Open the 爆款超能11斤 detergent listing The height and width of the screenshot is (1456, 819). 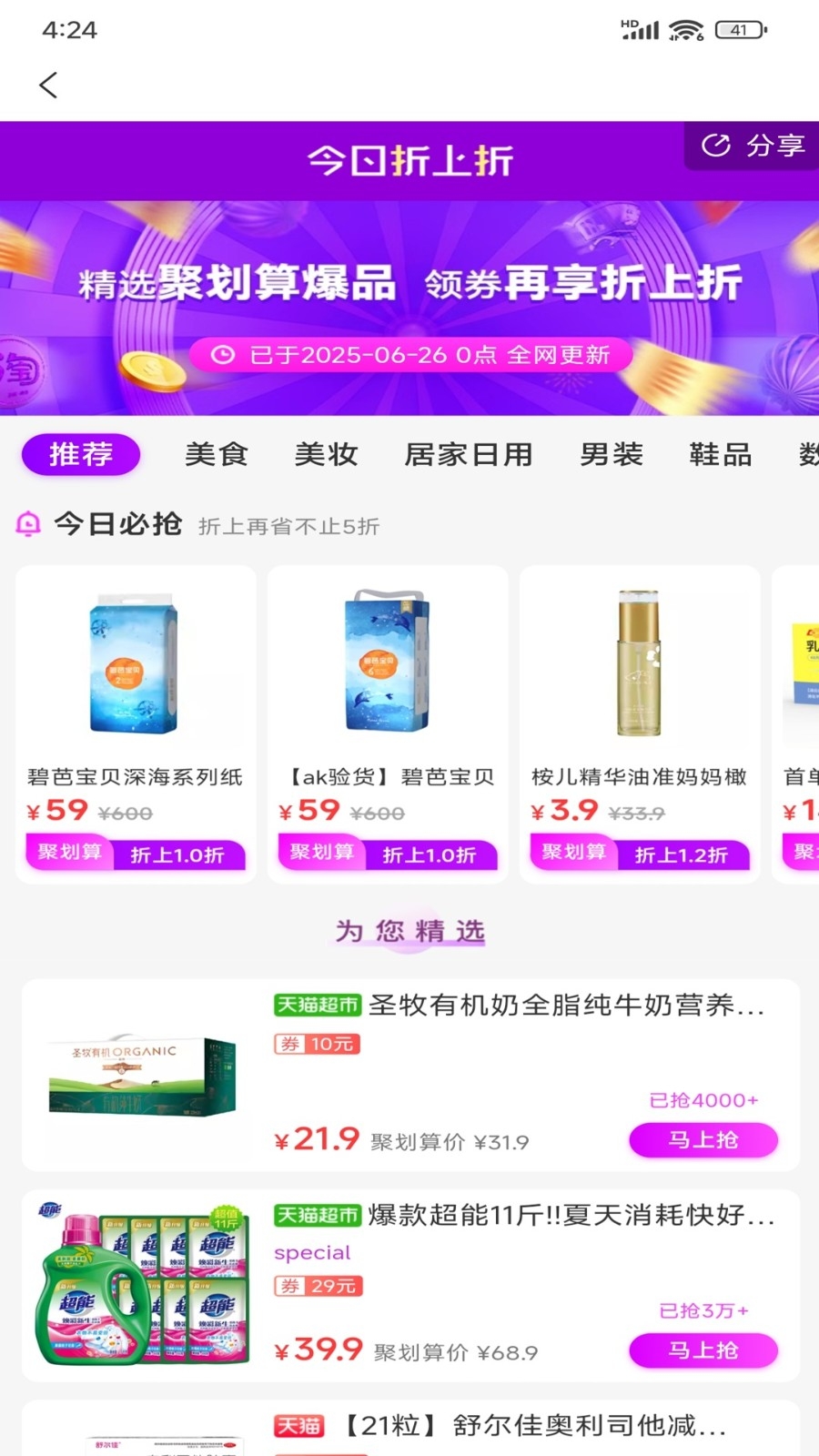pos(411,1286)
